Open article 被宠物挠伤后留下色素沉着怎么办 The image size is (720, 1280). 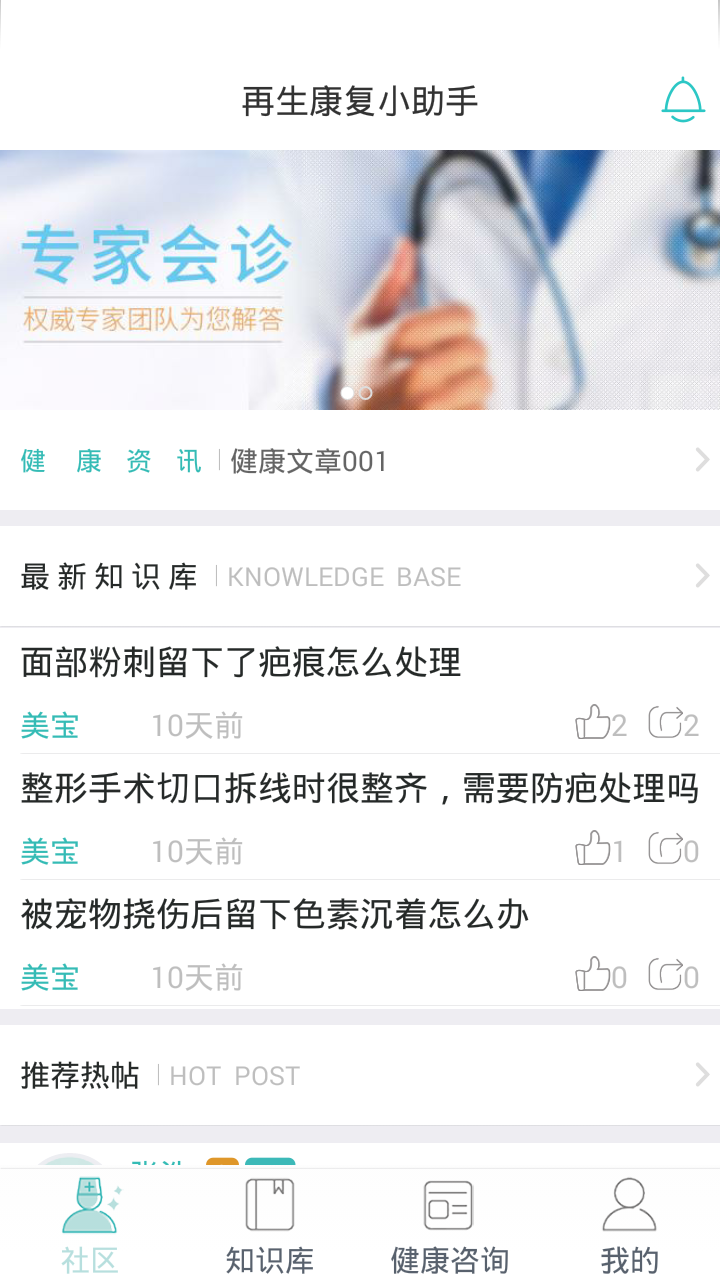[275, 914]
